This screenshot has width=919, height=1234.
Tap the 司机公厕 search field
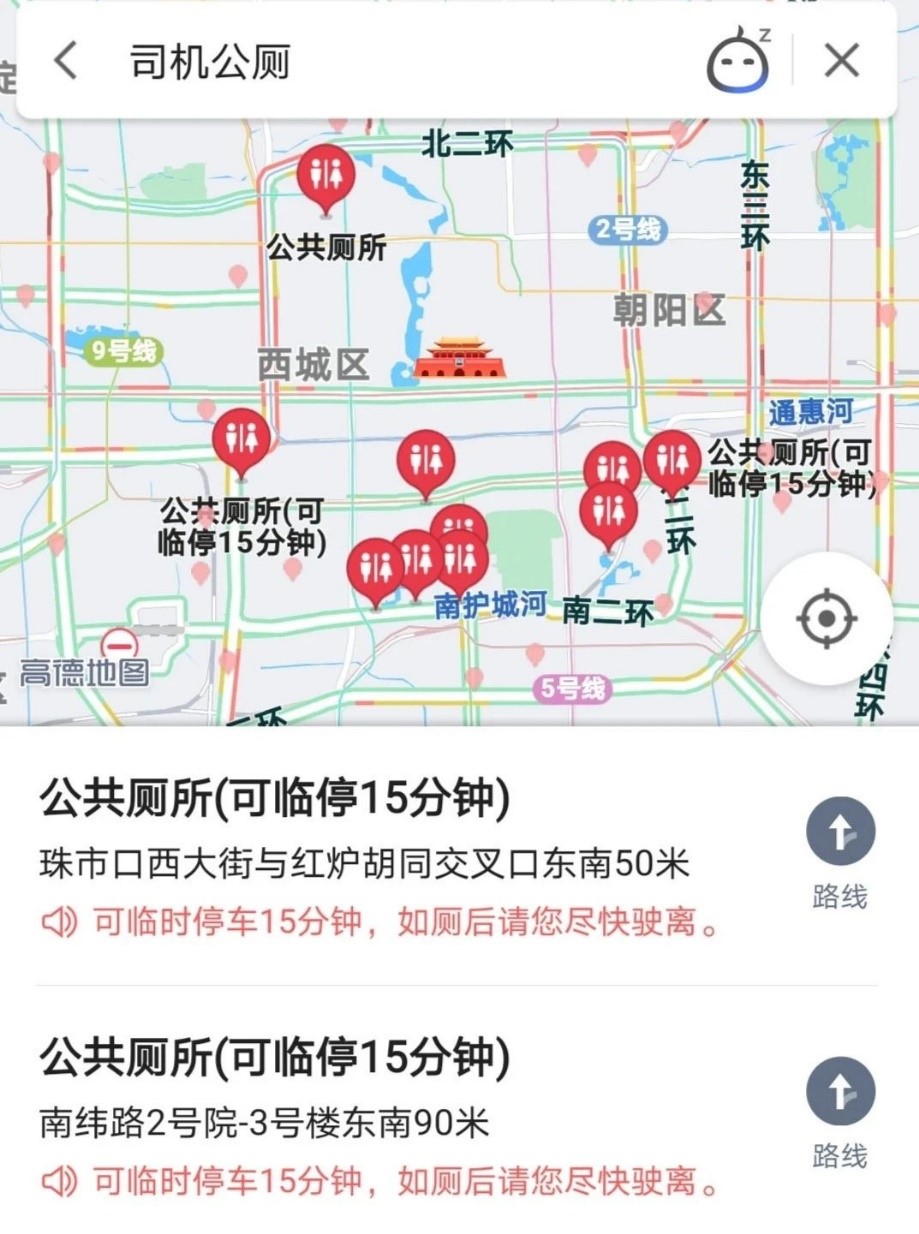pos(400,62)
